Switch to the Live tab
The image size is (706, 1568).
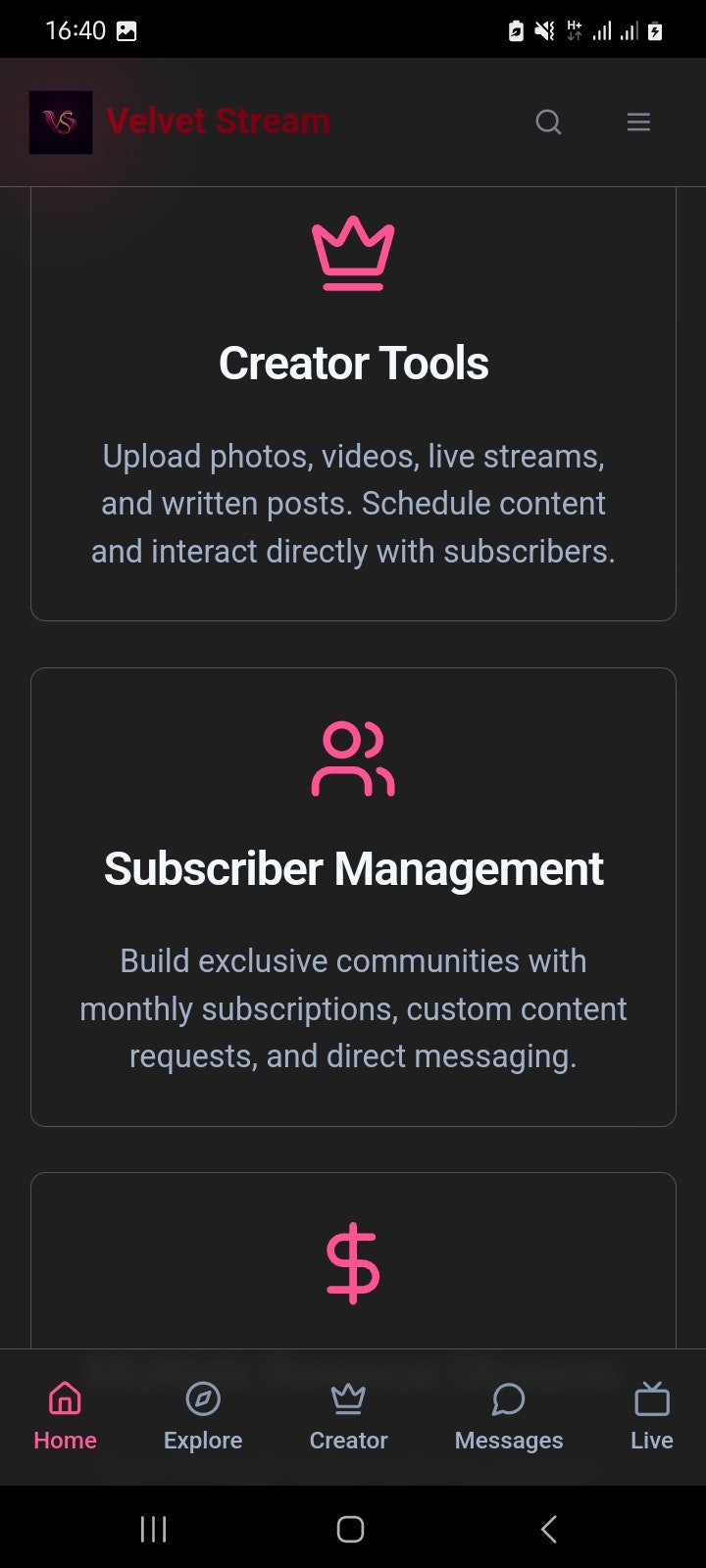click(651, 1416)
